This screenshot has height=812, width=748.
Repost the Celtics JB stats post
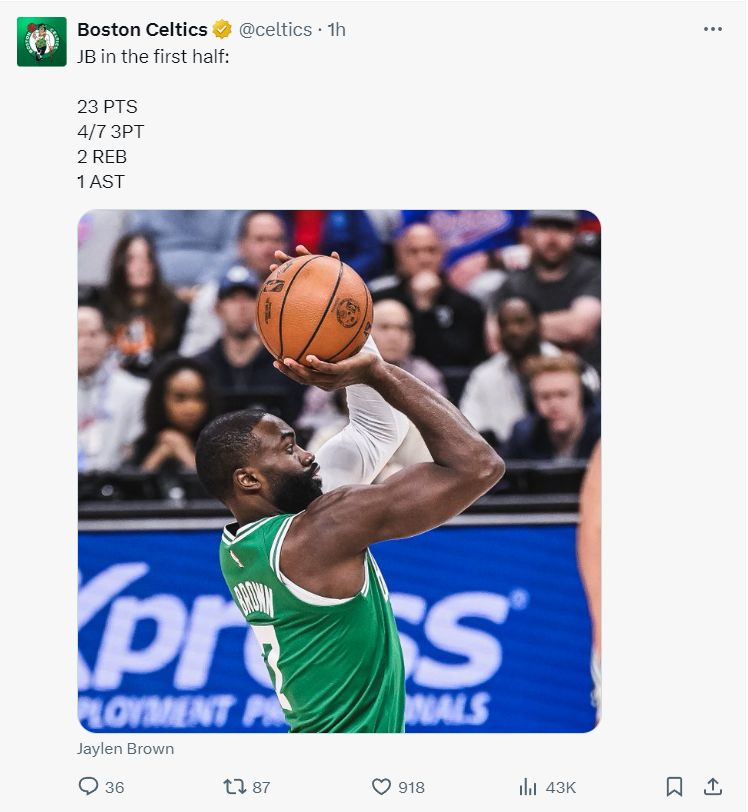[x=235, y=787]
